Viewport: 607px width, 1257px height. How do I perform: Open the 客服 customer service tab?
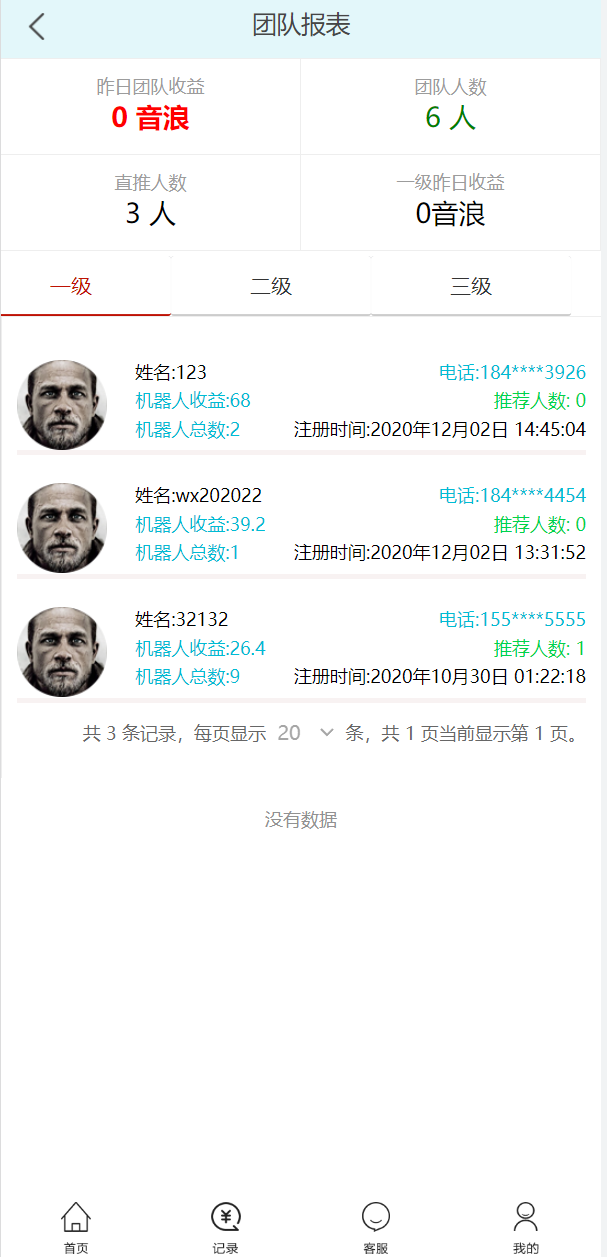(376, 1227)
